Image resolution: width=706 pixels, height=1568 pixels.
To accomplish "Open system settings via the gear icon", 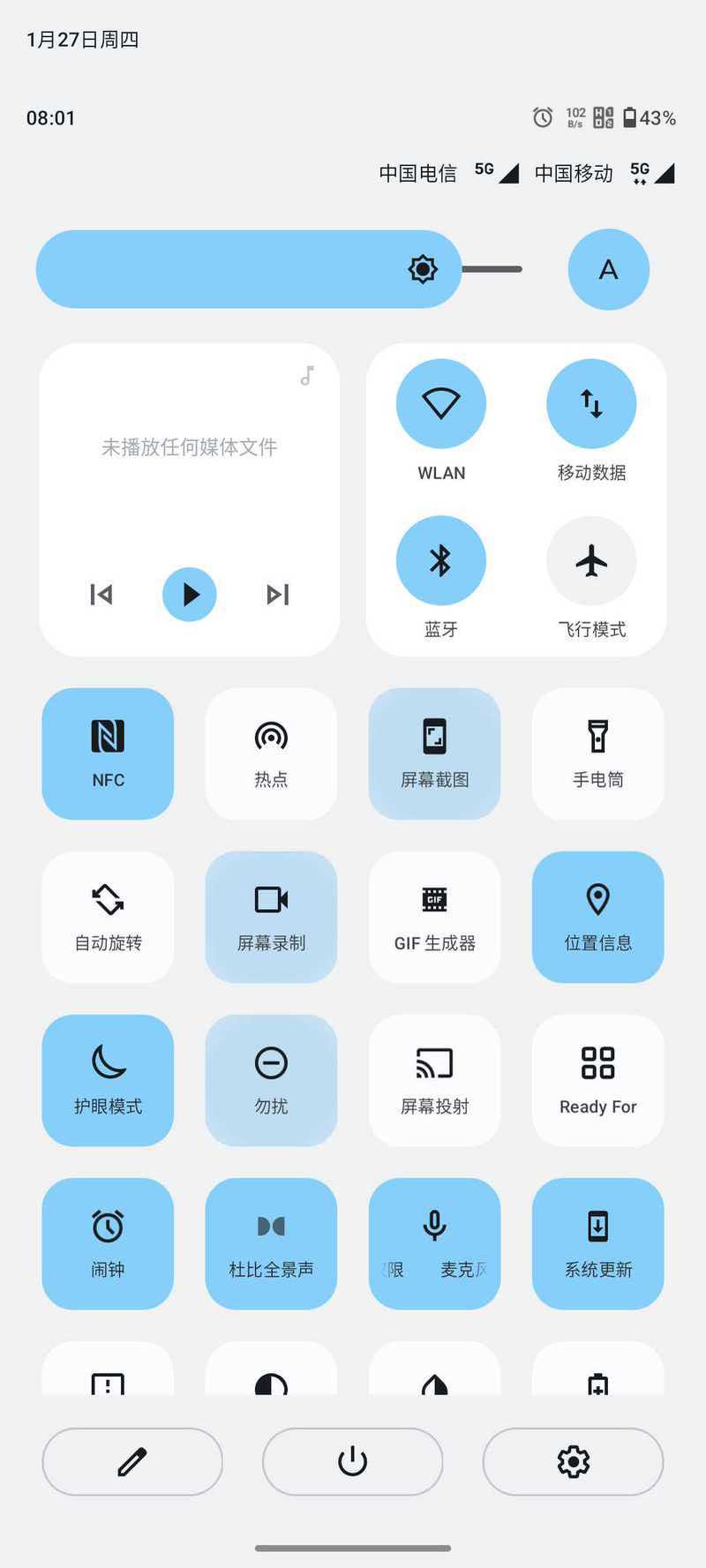I will (x=573, y=1461).
